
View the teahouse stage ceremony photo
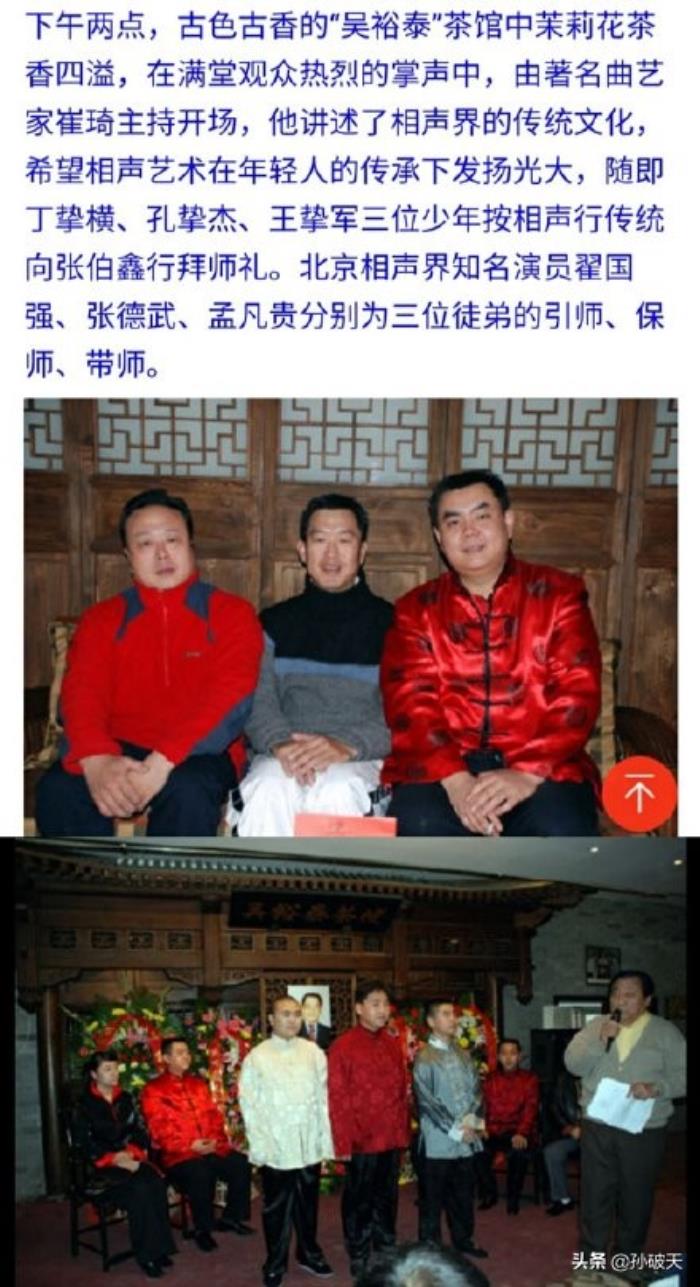coord(350,1060)
